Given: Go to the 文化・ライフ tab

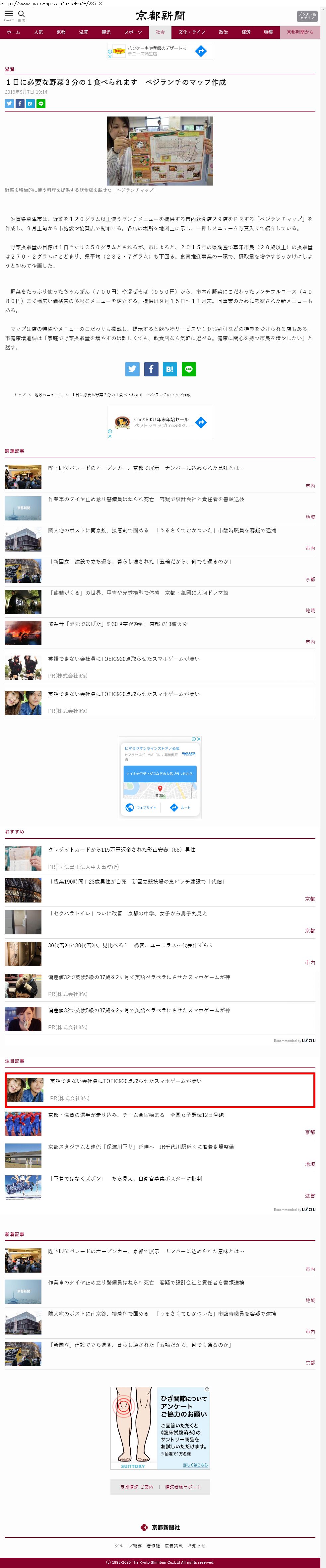Looking at the screenshot, I should coord(192,32).
